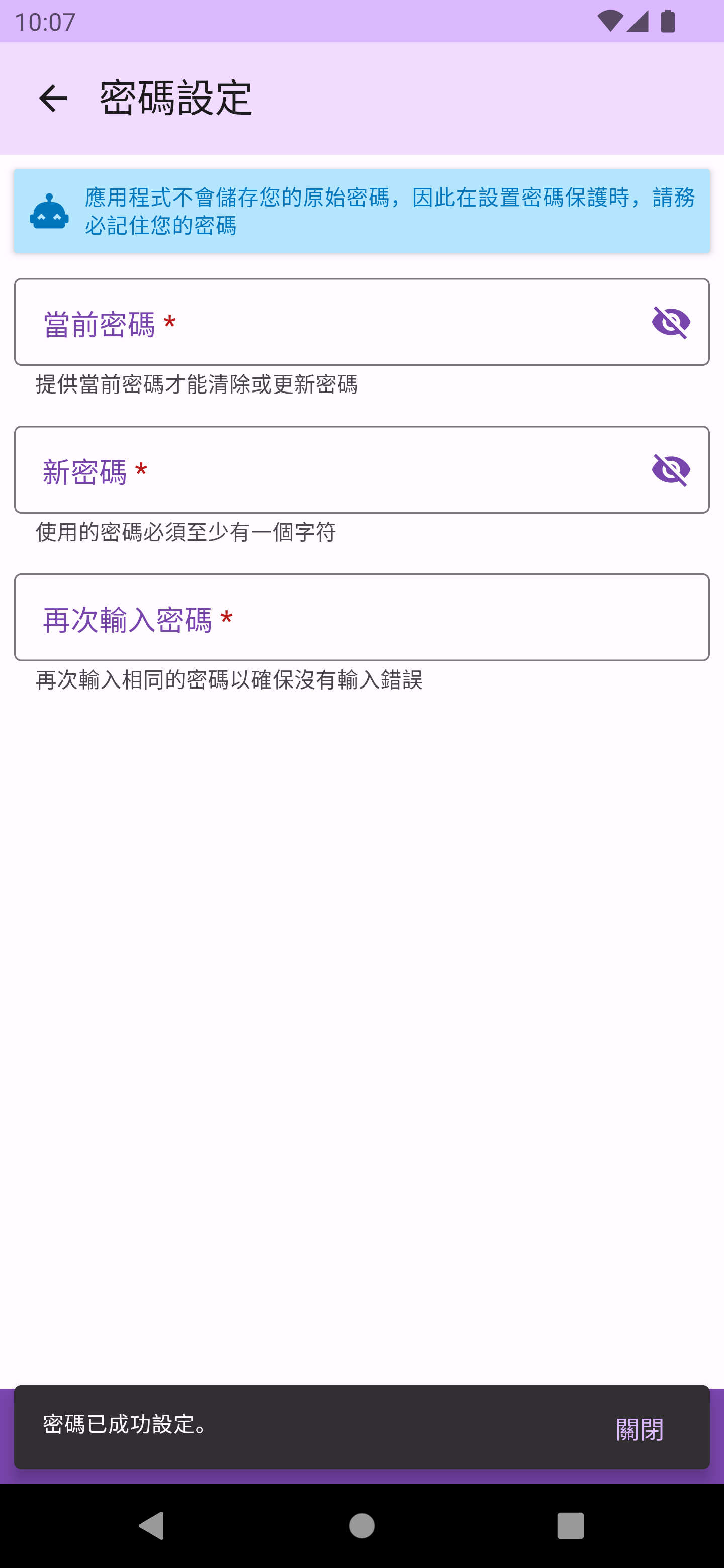Toggle visibility of the 新密碼 field
The height and width of the screenshot is (1568, 724).
670,470
